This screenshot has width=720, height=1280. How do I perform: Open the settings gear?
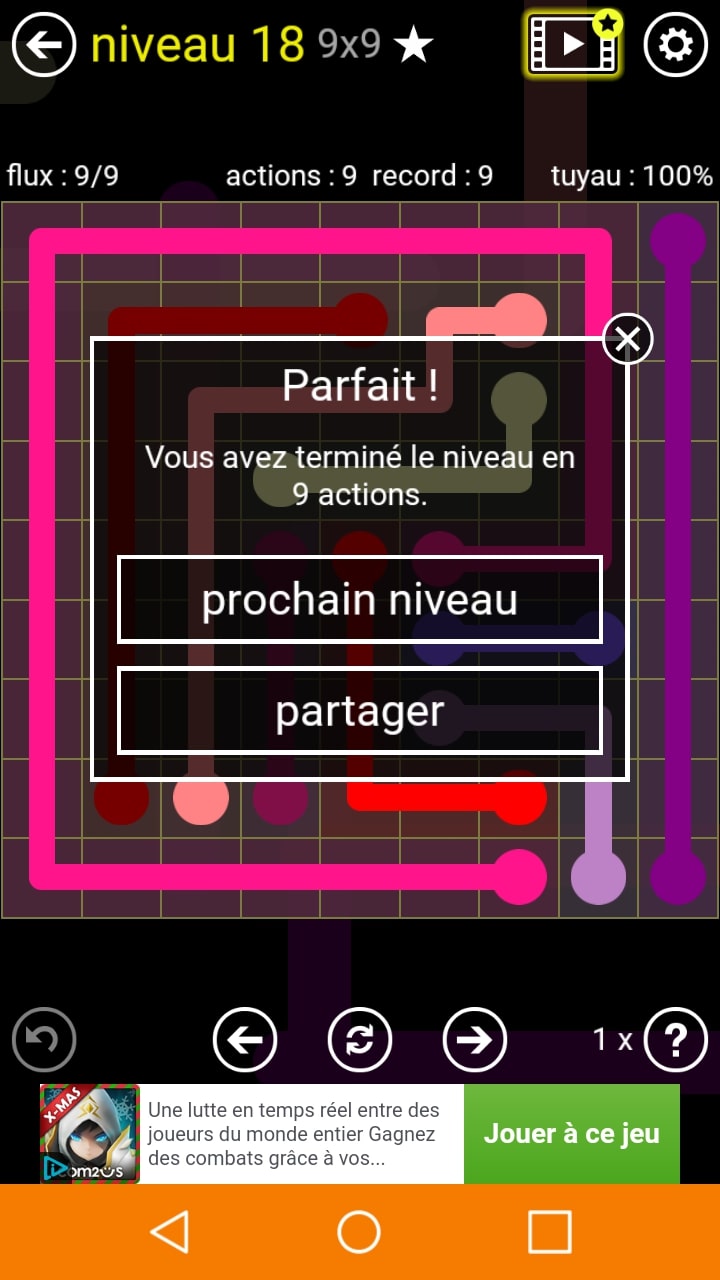[676, 45]
